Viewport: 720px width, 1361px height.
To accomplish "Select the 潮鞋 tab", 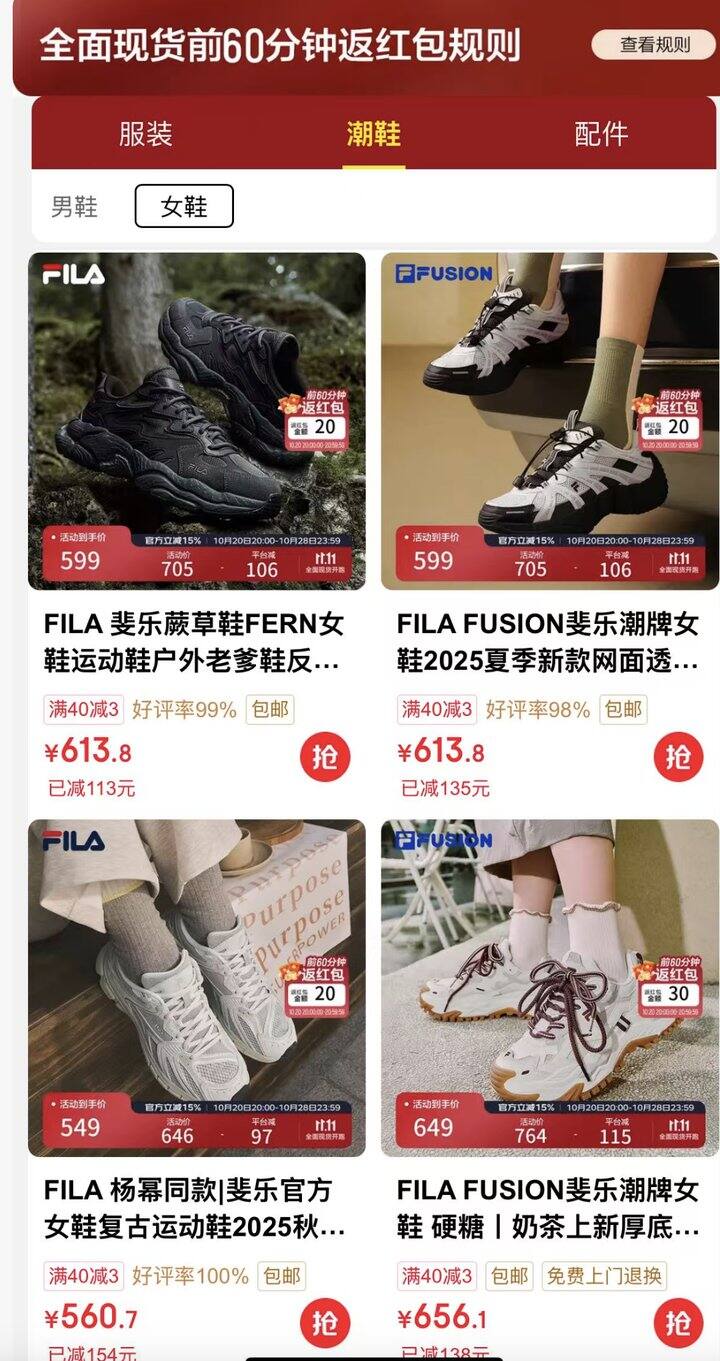I will click(x=373, y=134).
